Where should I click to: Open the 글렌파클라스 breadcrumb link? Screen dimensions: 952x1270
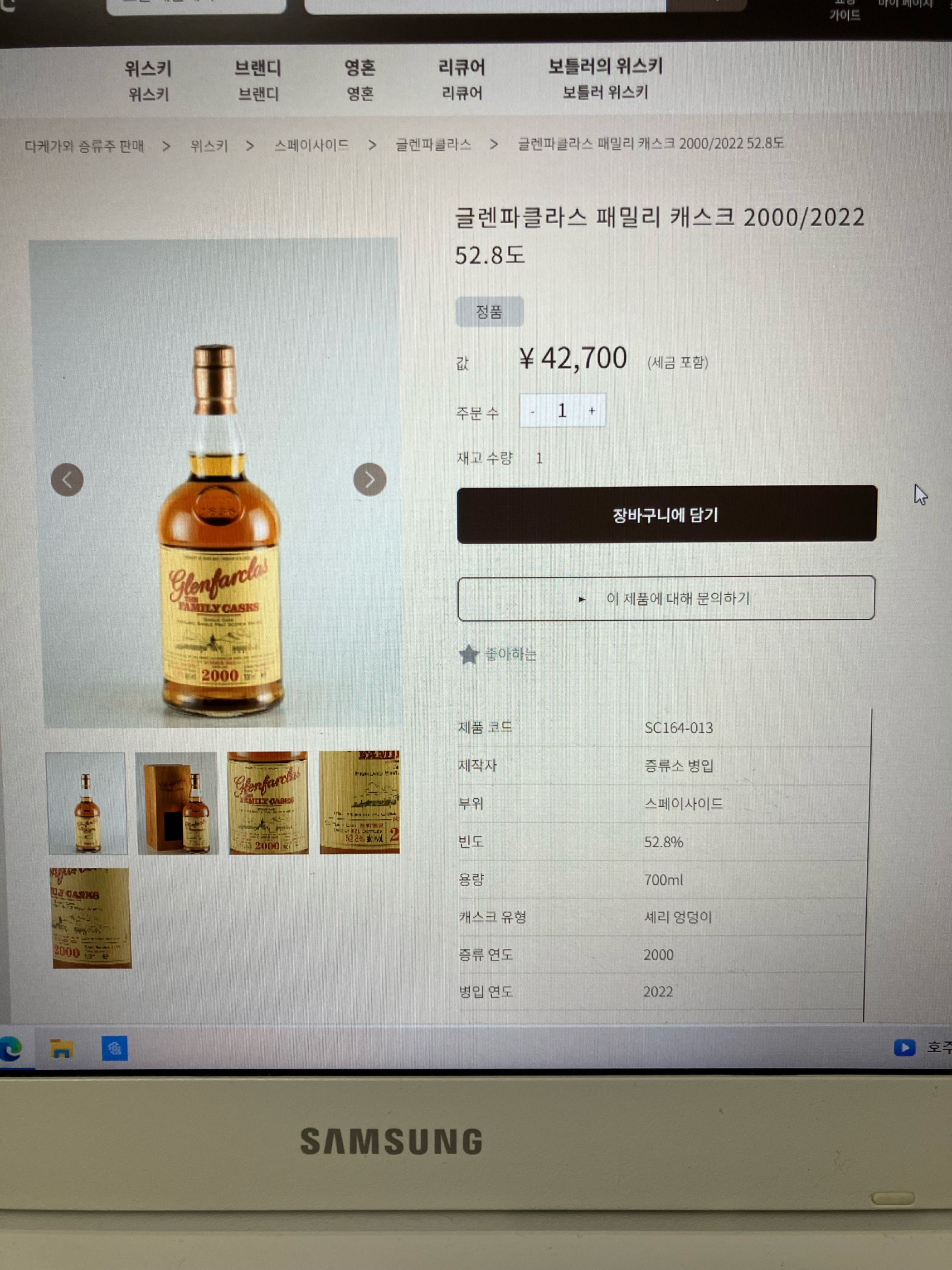pyautogui.click(x=433, y=145)
